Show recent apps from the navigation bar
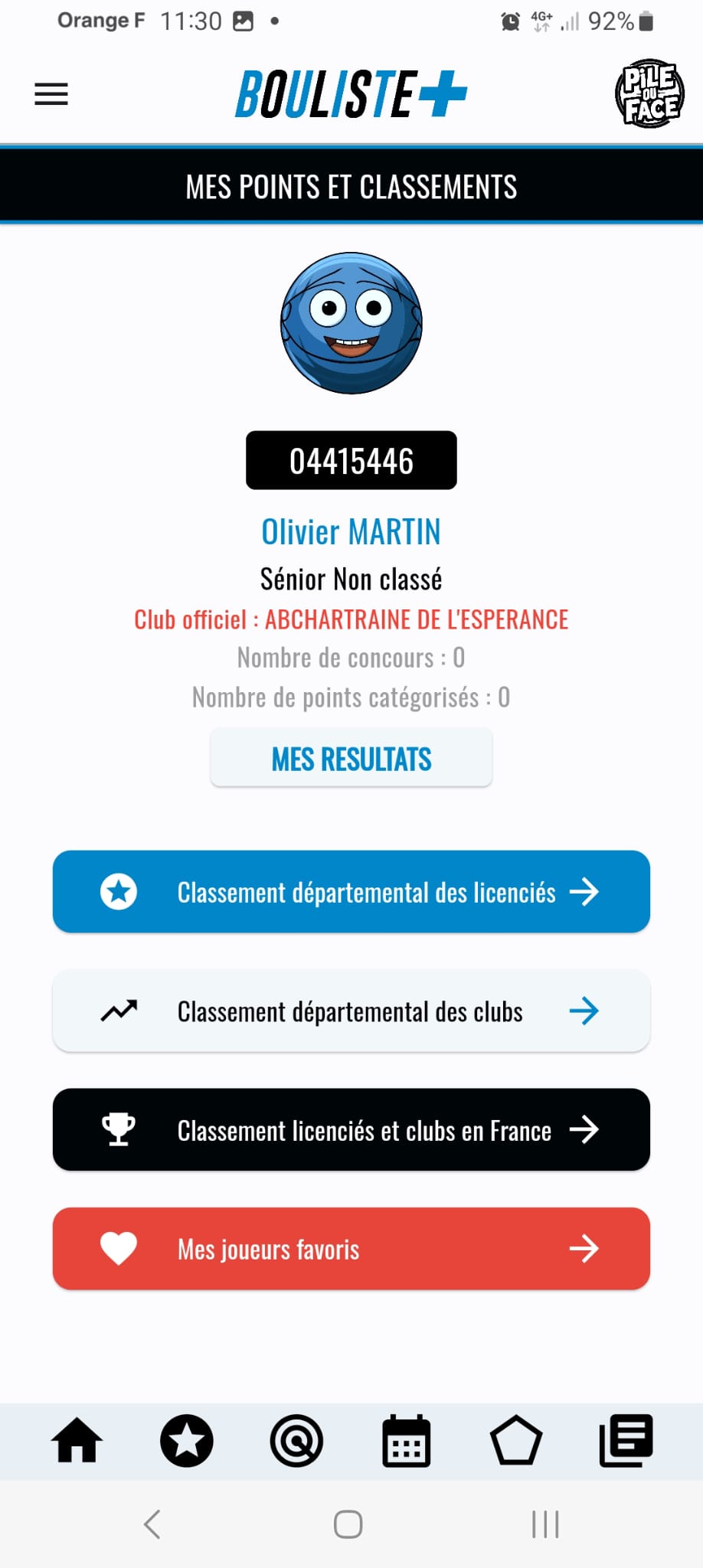Image resolution: width=703 pixels, height=1568 pixels. point(545,1524)
